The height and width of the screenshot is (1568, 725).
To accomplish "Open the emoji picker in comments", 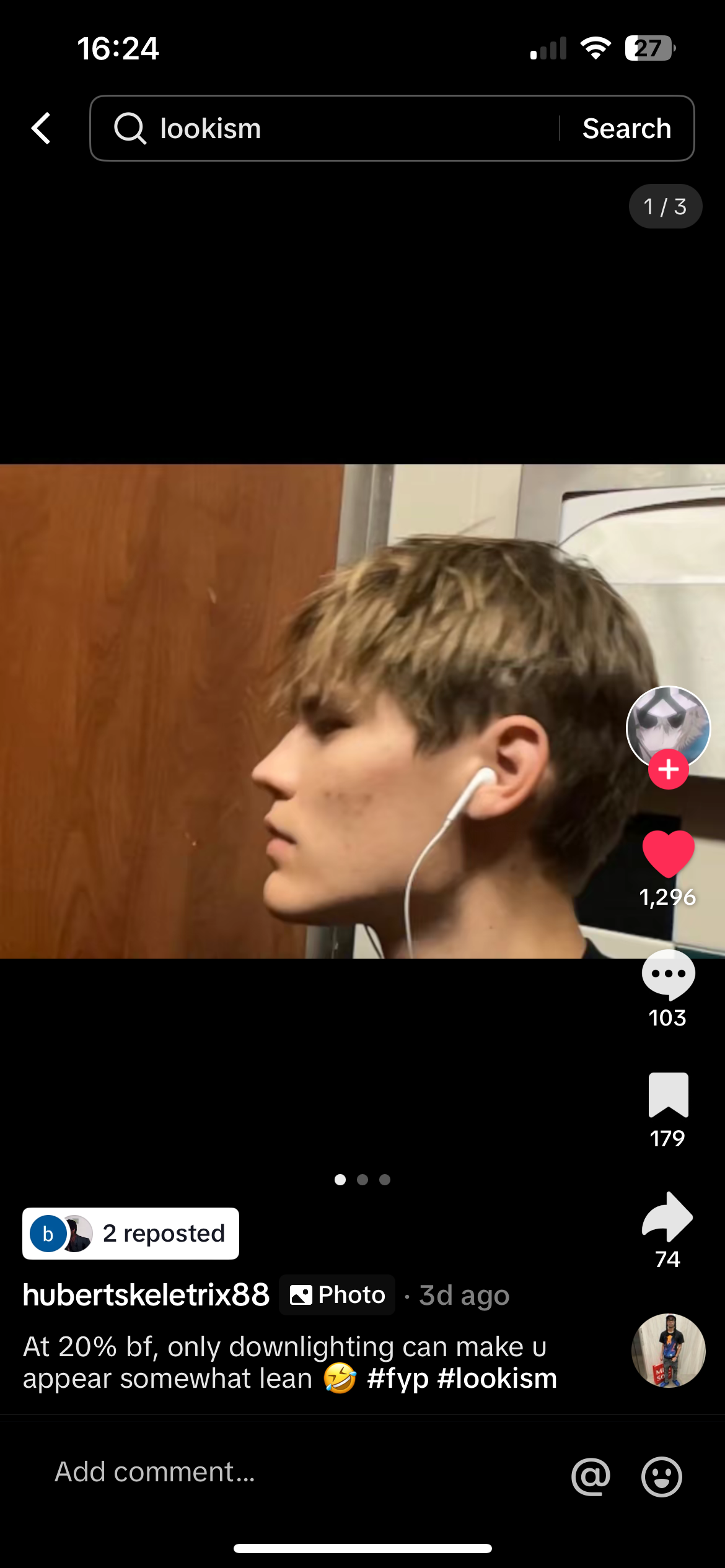I will tap(661, 1476).
